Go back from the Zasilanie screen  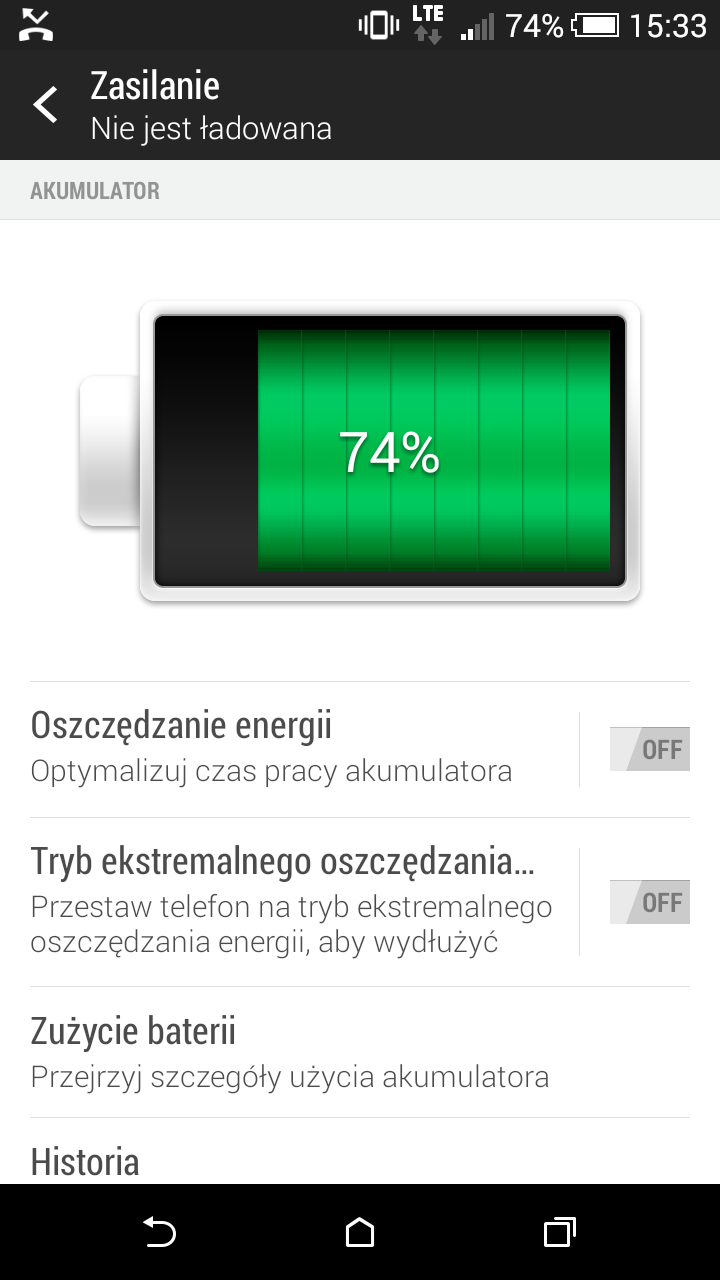click(x=46, y=105)
